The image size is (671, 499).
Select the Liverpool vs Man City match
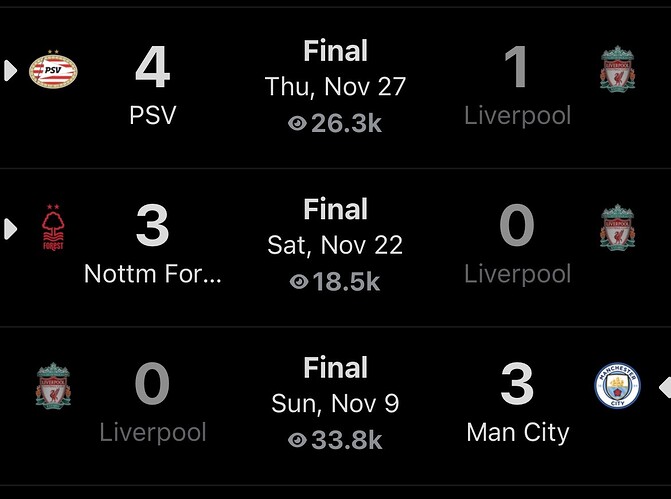pos(335,404)
